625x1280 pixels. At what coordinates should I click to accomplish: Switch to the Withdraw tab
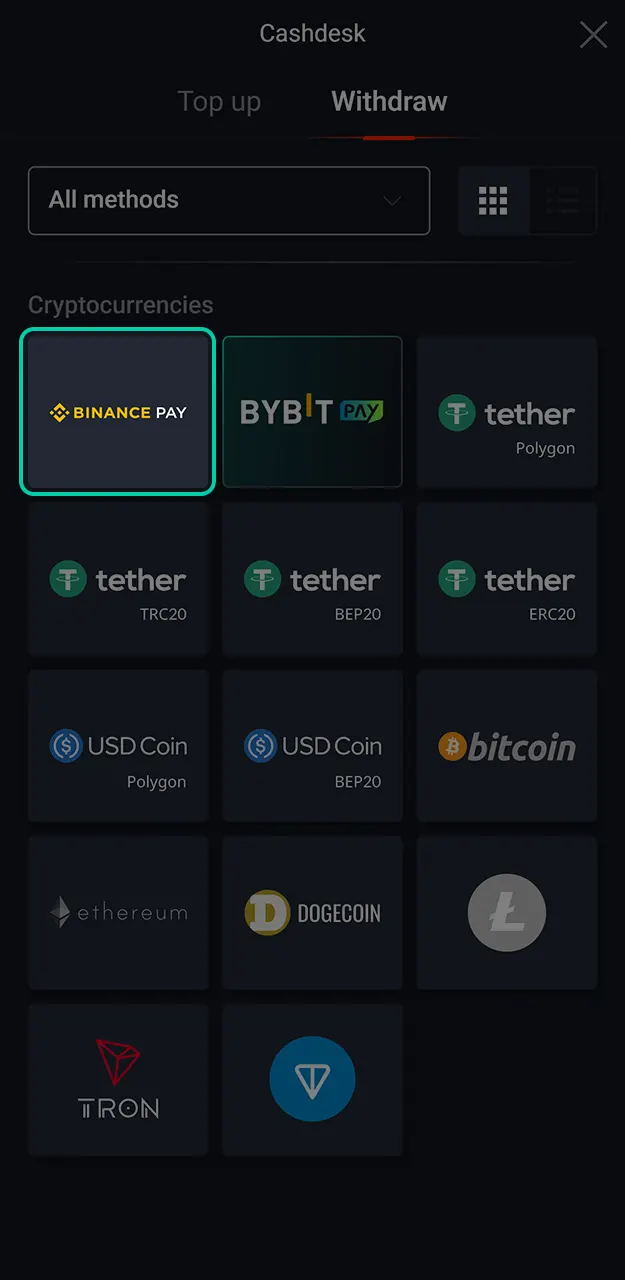tap(389, 102)
